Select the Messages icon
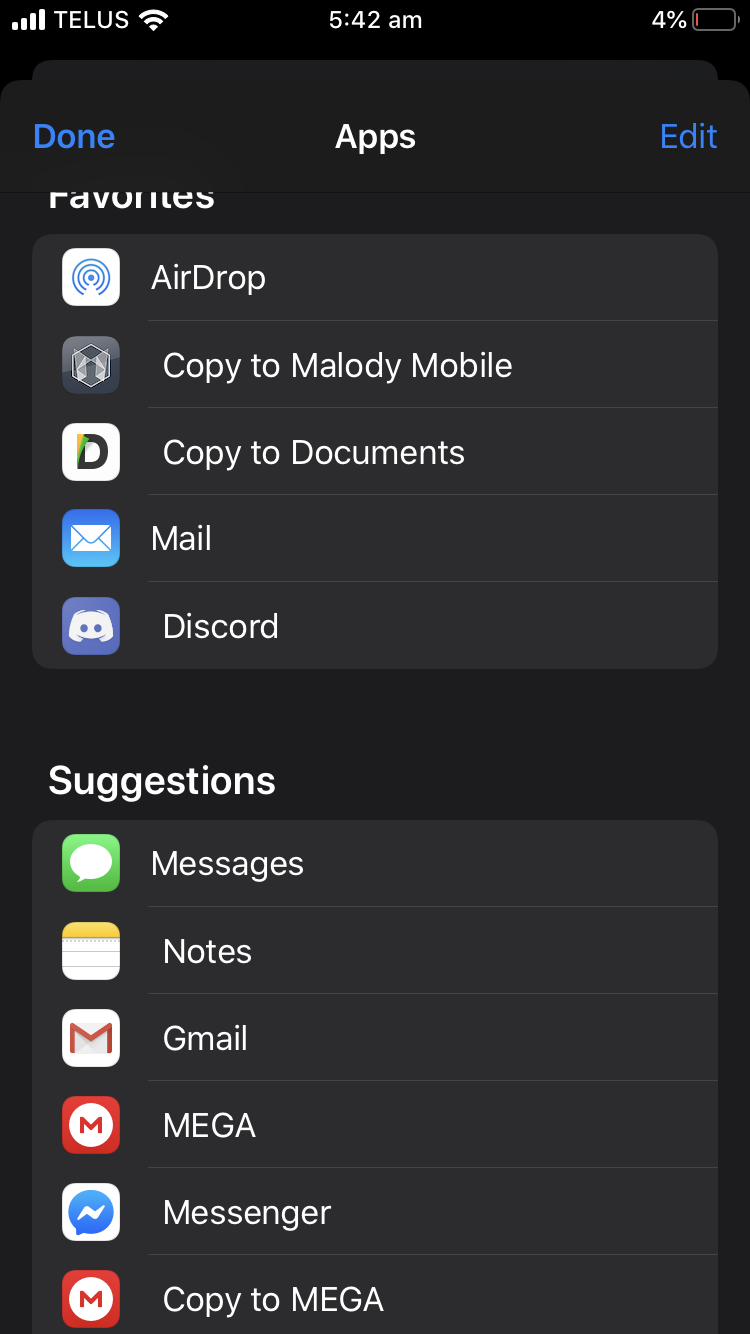 coord(90,862)
